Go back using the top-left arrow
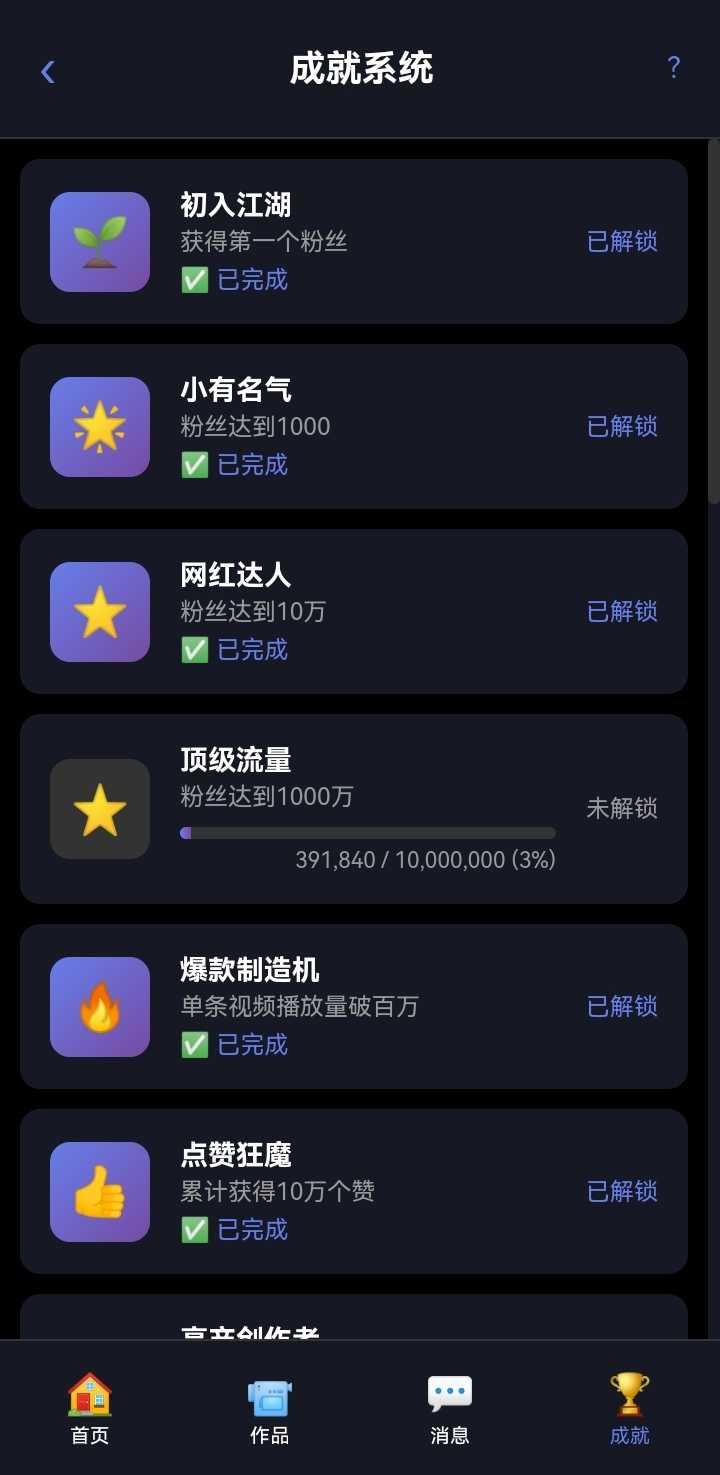 47,70
